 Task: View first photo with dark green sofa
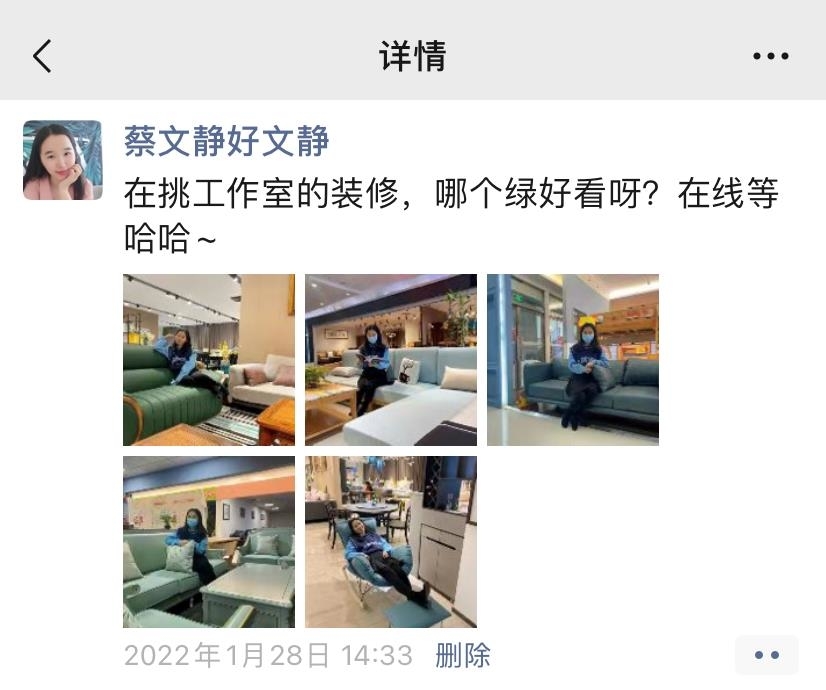pyautogui.click(x=209, y=360)
